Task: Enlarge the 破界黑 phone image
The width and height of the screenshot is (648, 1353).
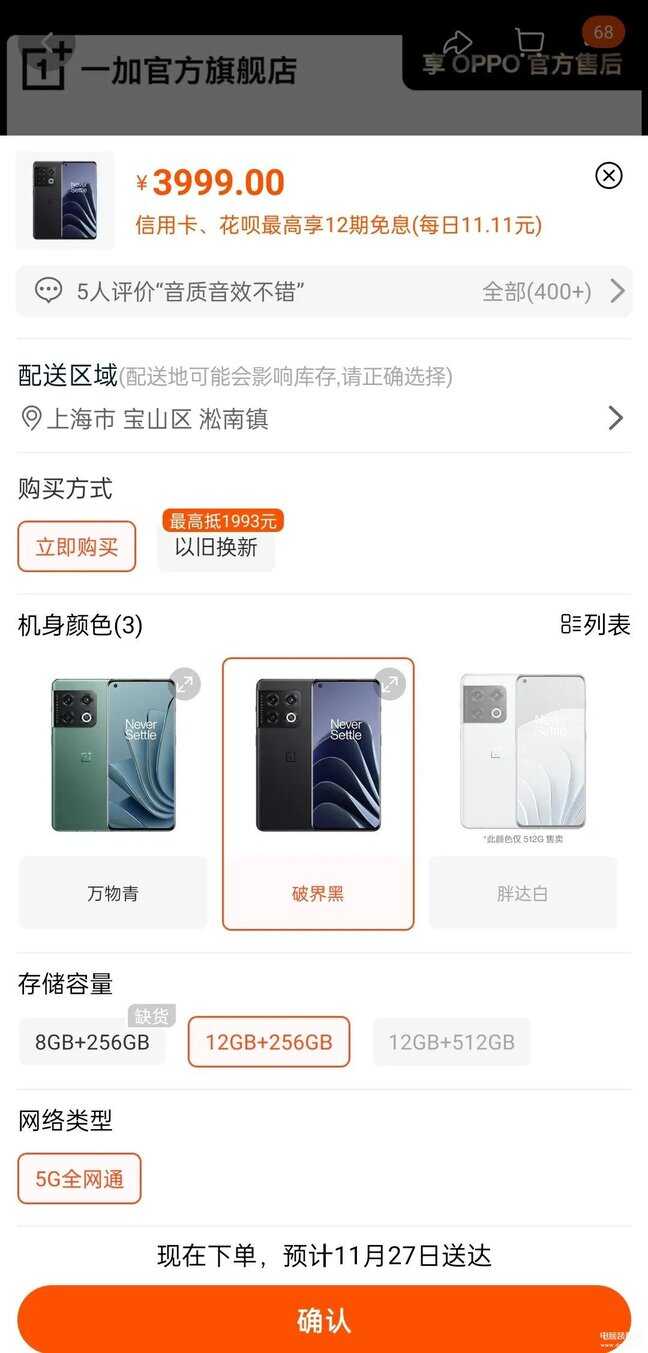Action: tap(390, 685)
